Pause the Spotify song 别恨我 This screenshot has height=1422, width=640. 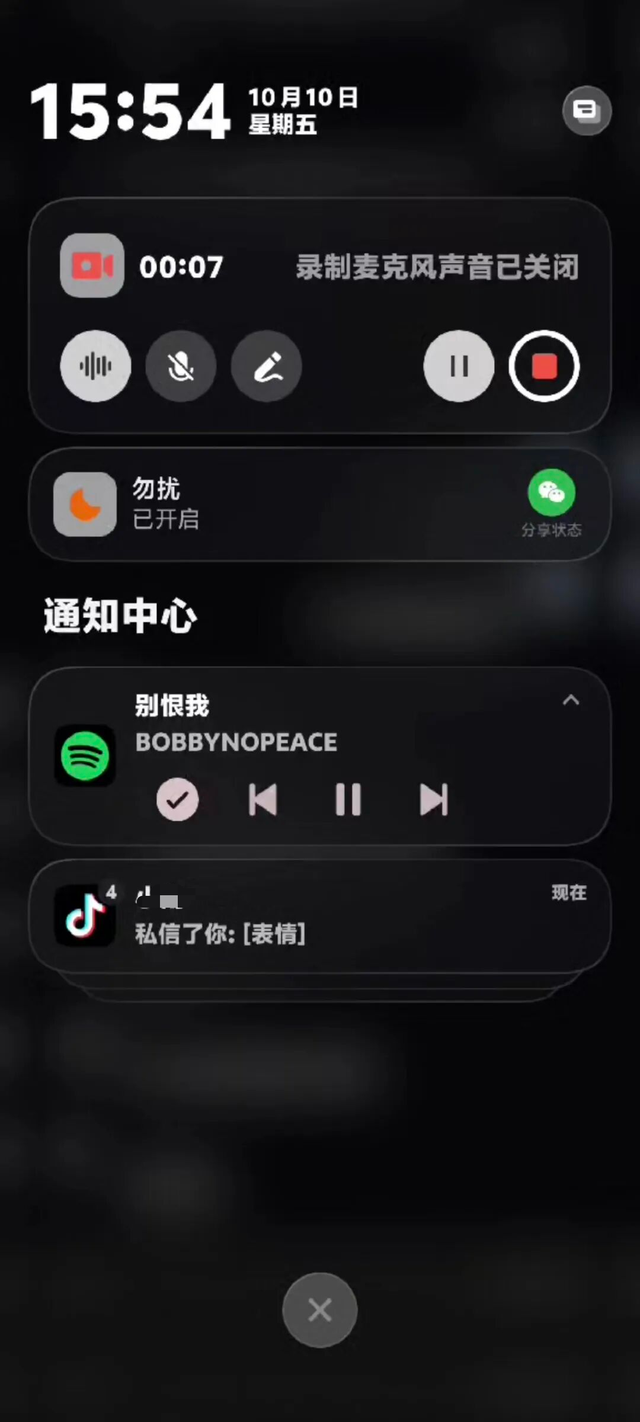click(348, 800)
